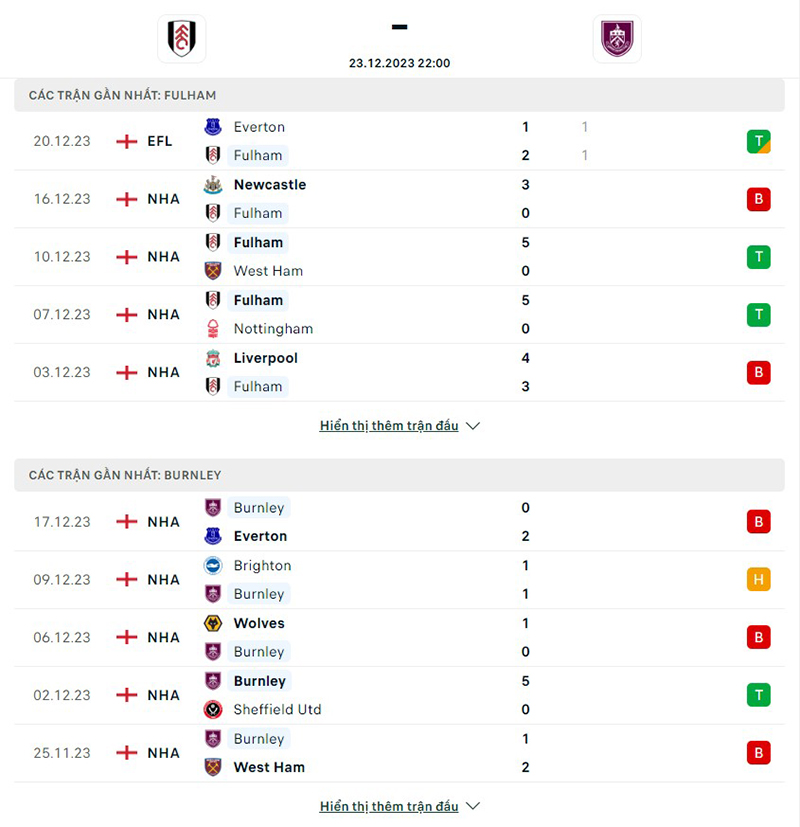Click the Nottingham Forest badge

pos(211,328)
